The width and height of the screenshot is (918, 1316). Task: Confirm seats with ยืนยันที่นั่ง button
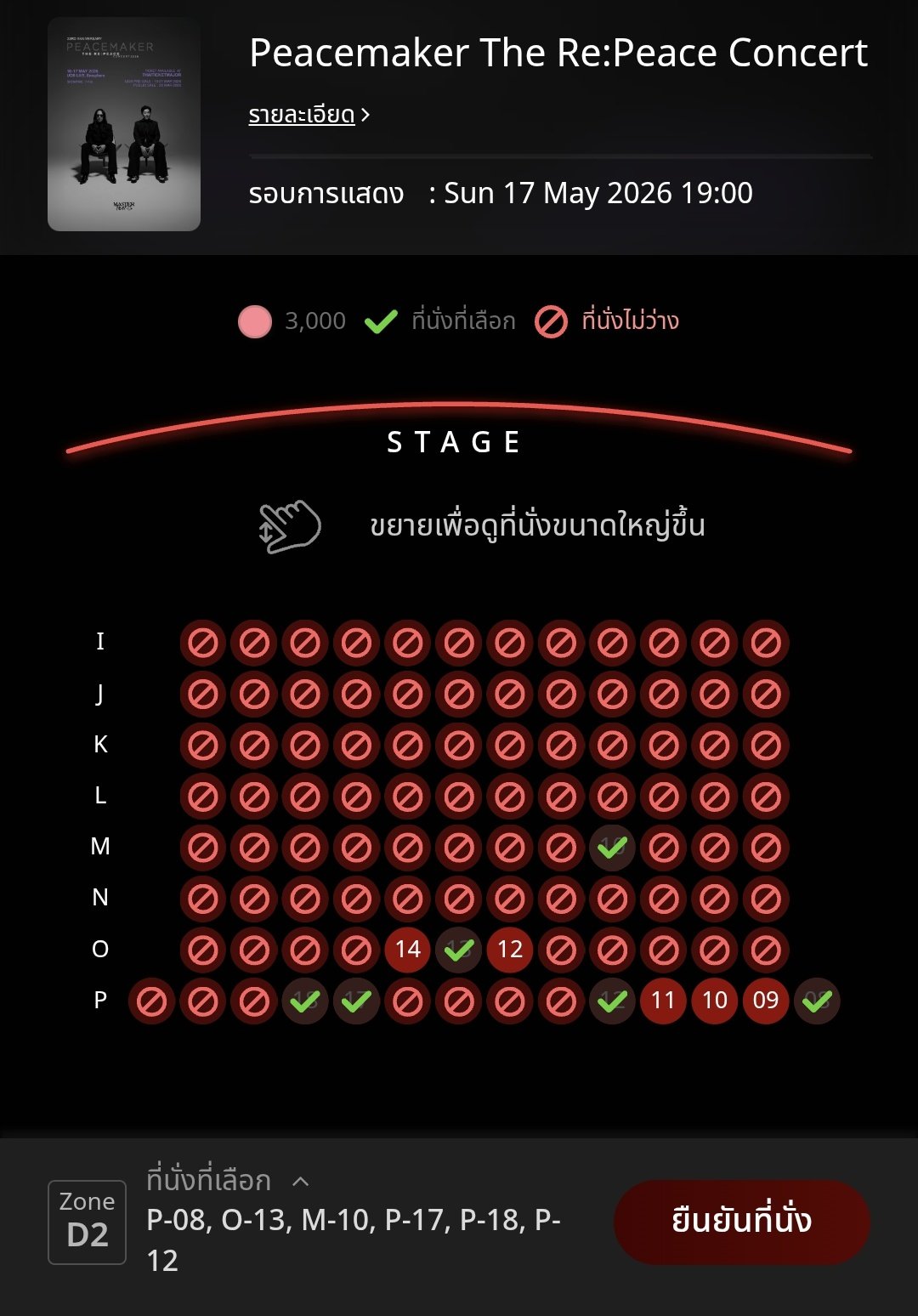pos(741,1221)
